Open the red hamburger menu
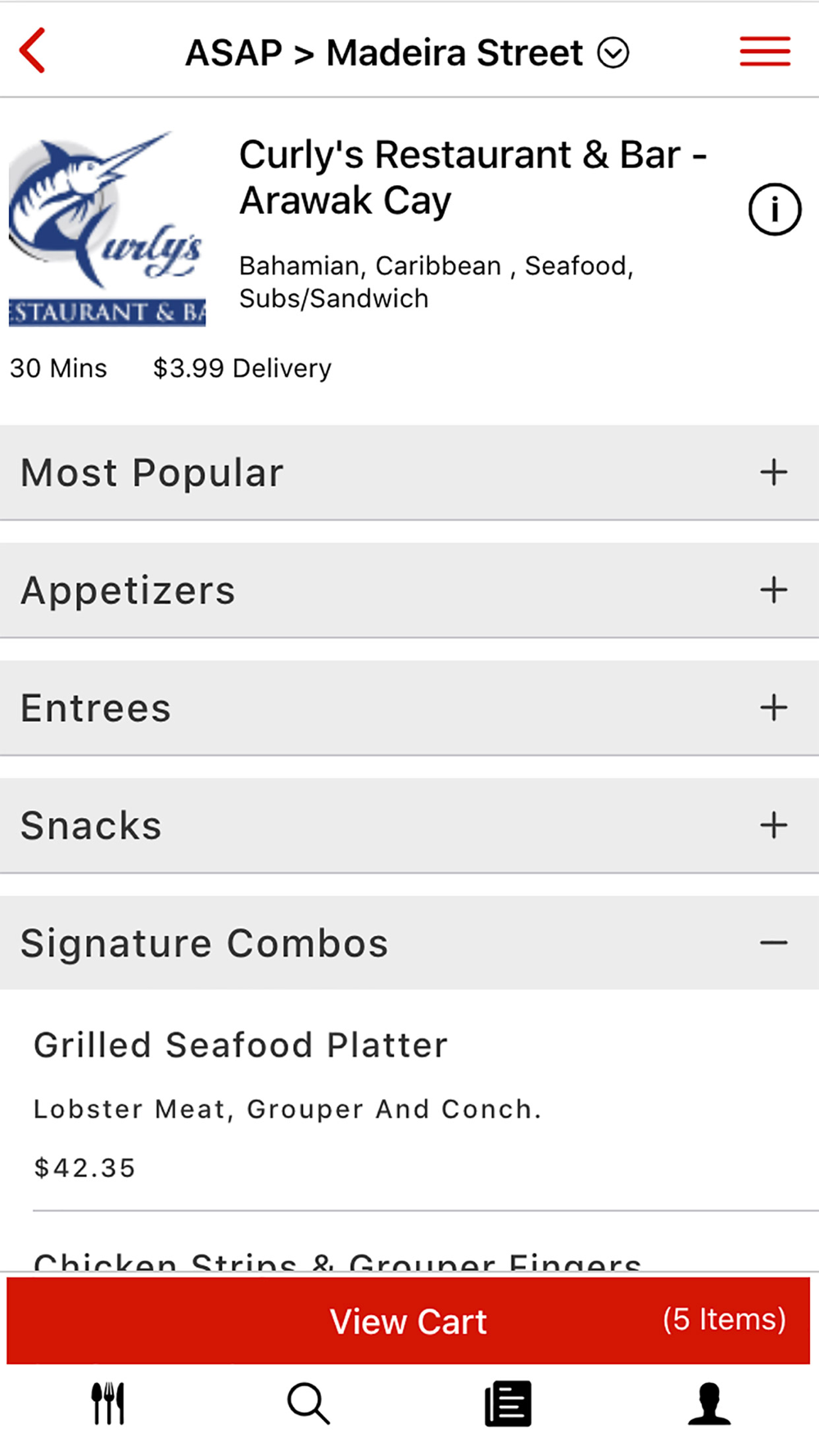Image resolution: width=819 pixels, height=1456 pixels. click(x=765, y=51)
